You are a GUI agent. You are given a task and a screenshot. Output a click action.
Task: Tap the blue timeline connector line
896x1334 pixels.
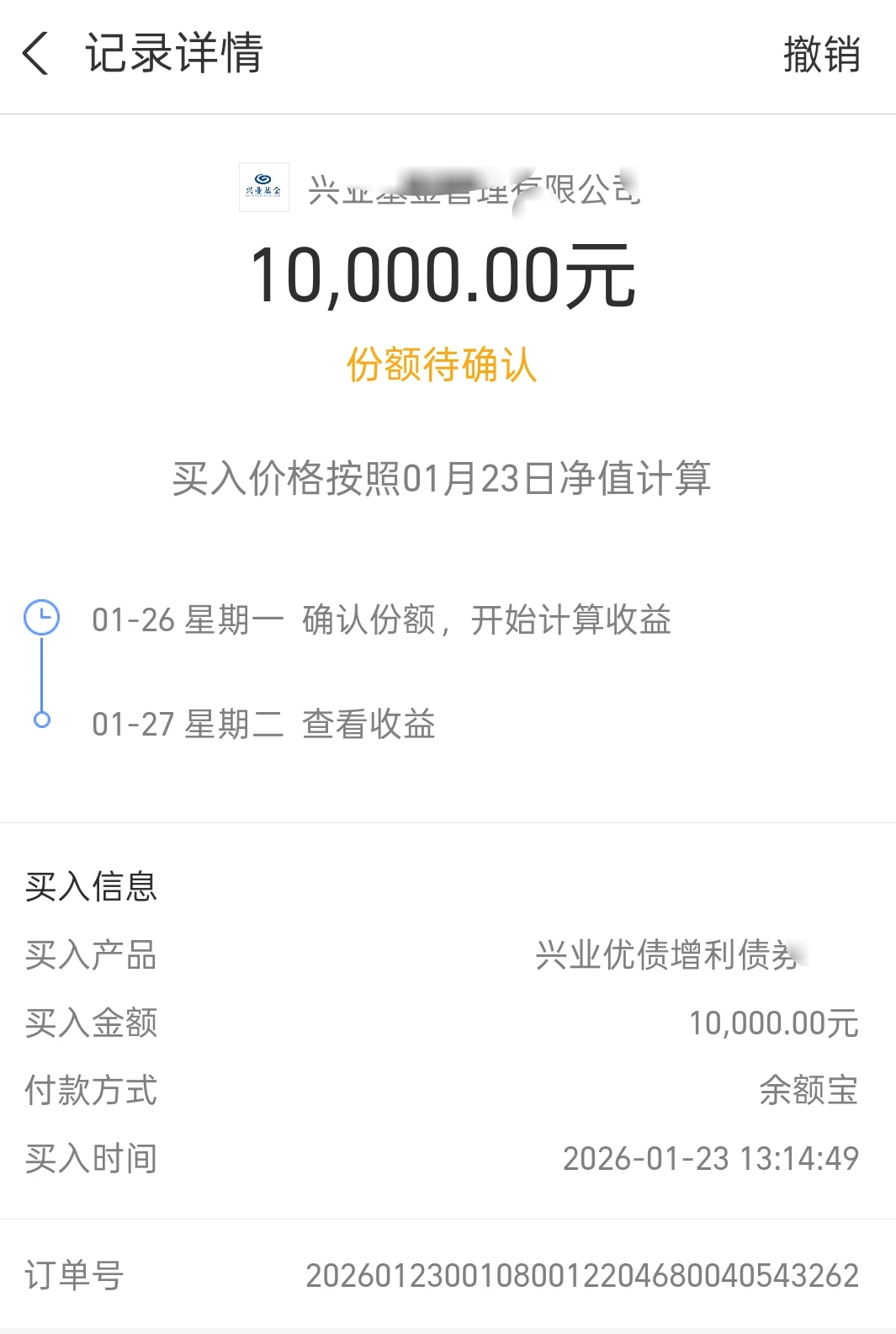click(42, 669)
